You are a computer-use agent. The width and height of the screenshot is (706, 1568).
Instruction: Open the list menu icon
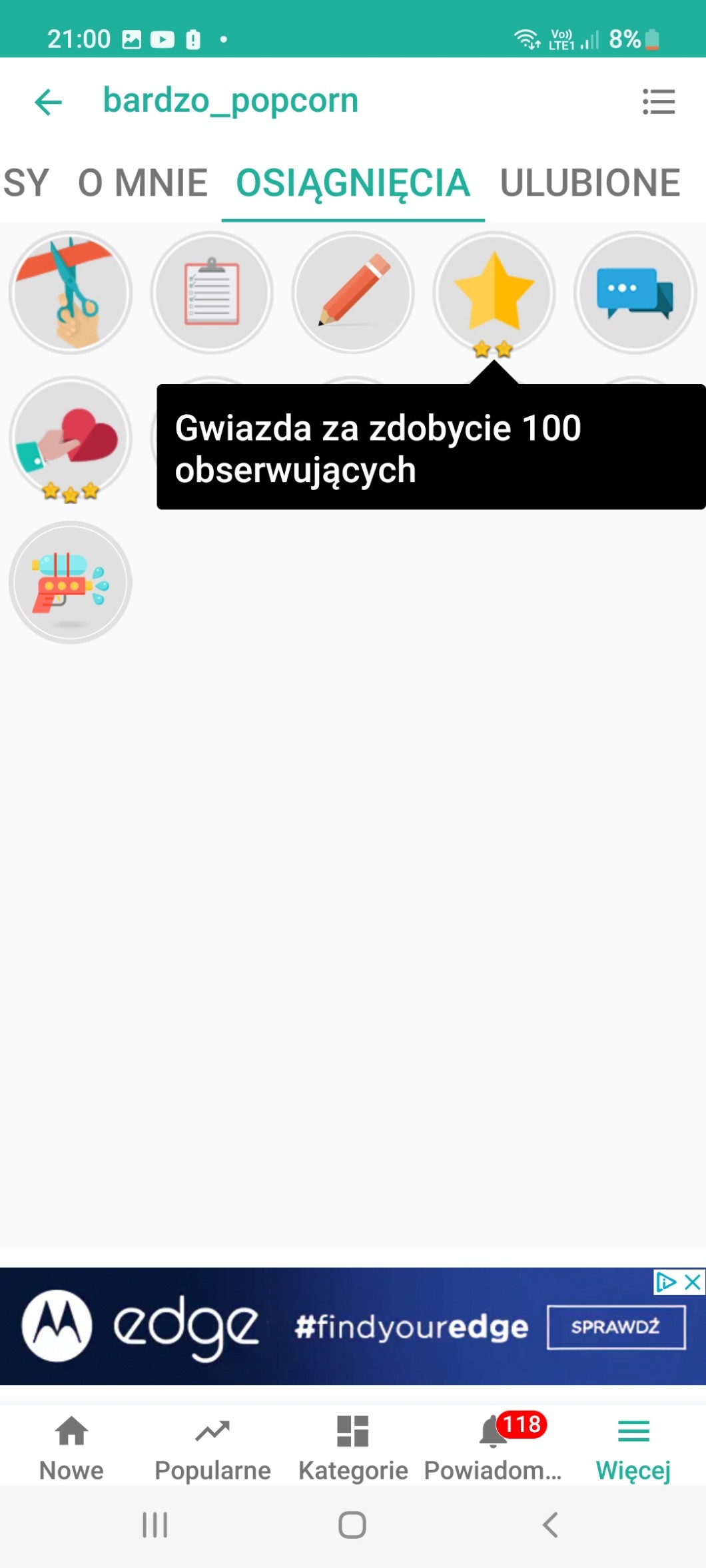tap(658, 102)
